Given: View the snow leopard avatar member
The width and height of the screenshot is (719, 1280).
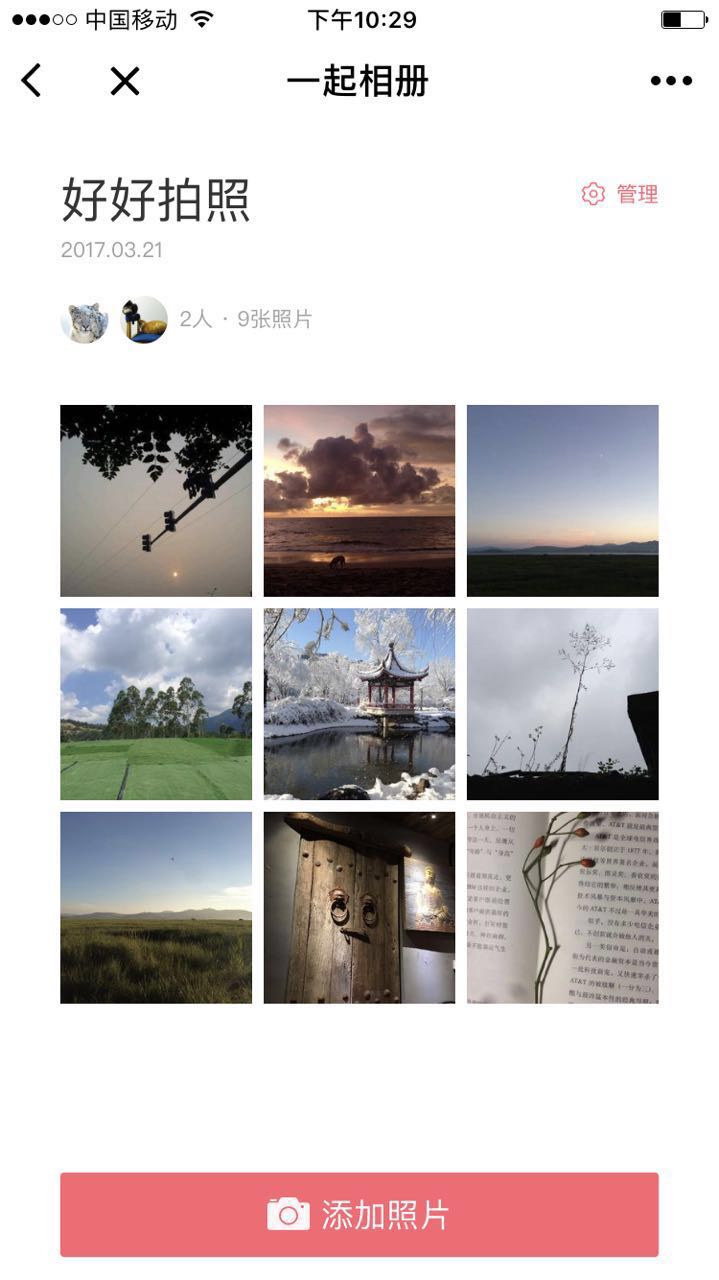Looking at the screenshot, I should tap(84, 320).
